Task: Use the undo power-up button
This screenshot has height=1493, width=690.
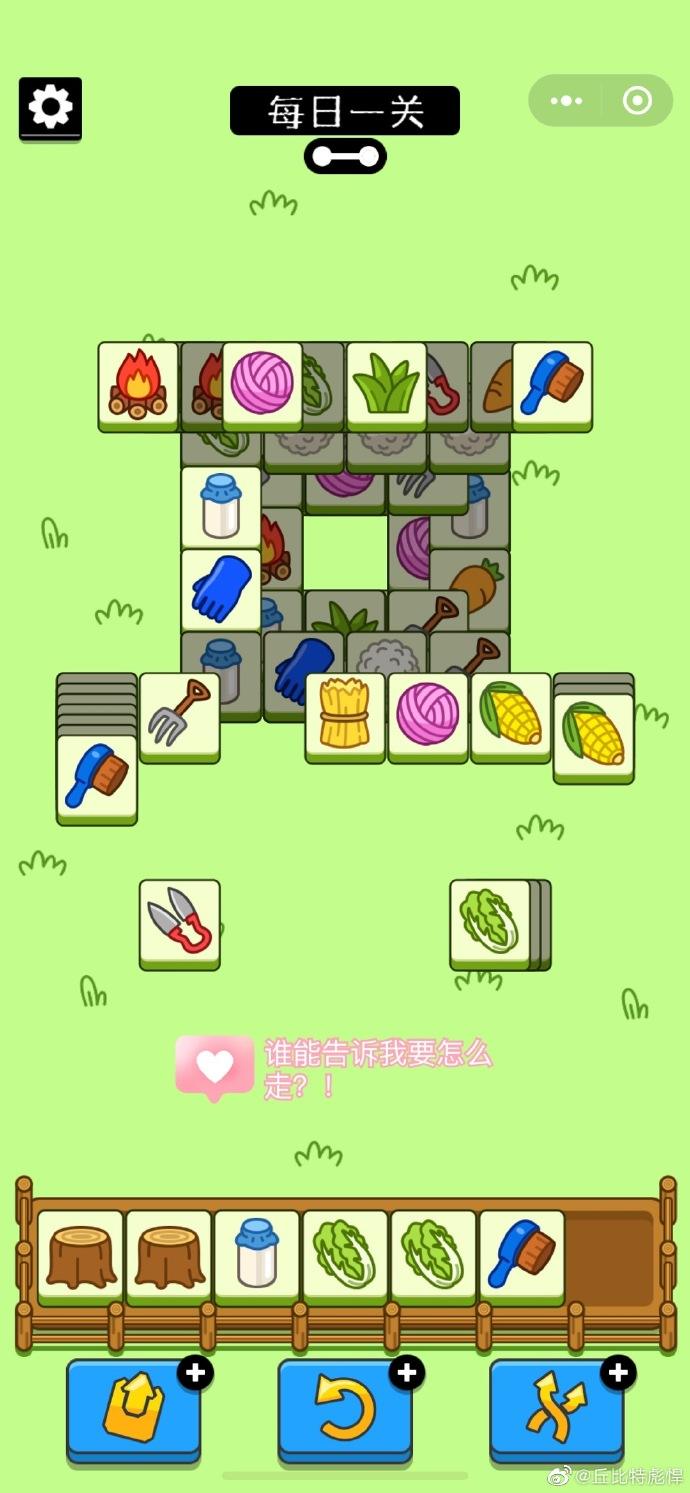Action: coord(345,1410)
